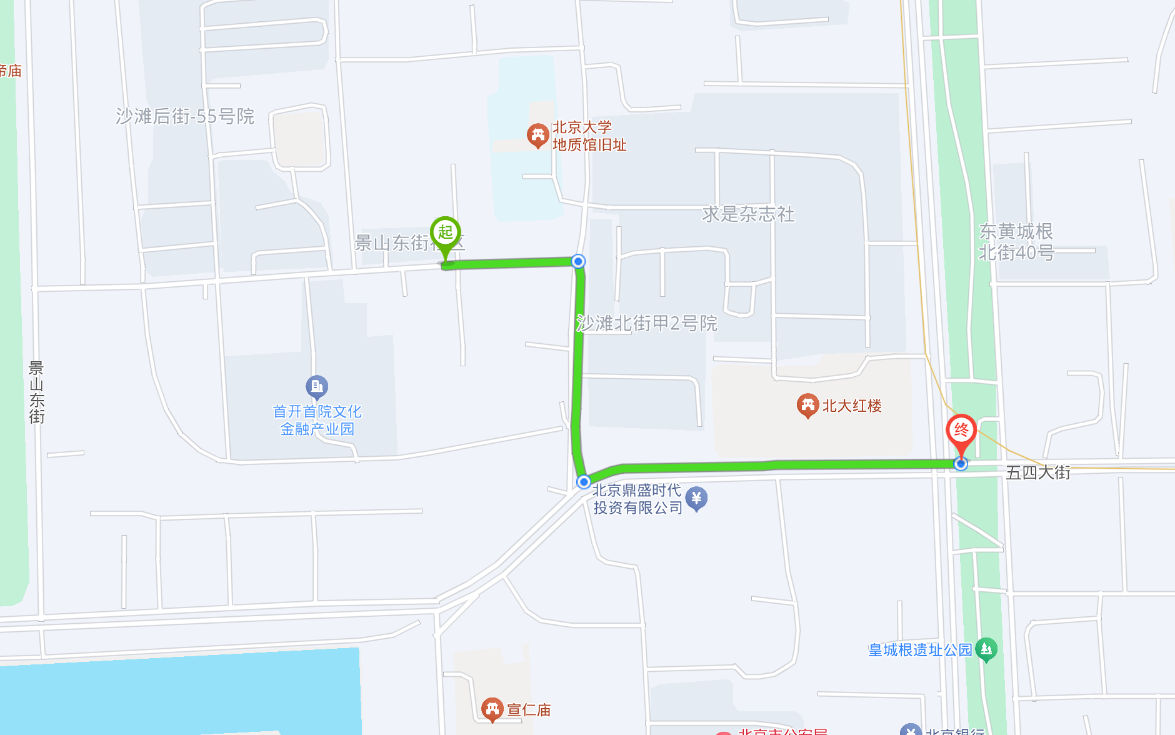
Task: Open the 北京大学地质馆旧址 landmark pin
Action: (x=538, y=134)
